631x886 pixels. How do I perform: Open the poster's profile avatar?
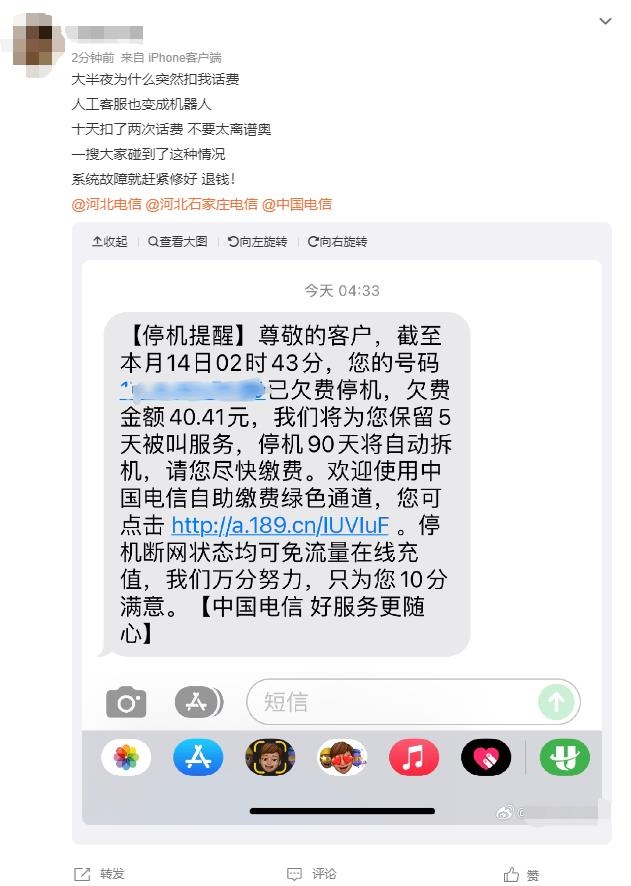(39, 40)
